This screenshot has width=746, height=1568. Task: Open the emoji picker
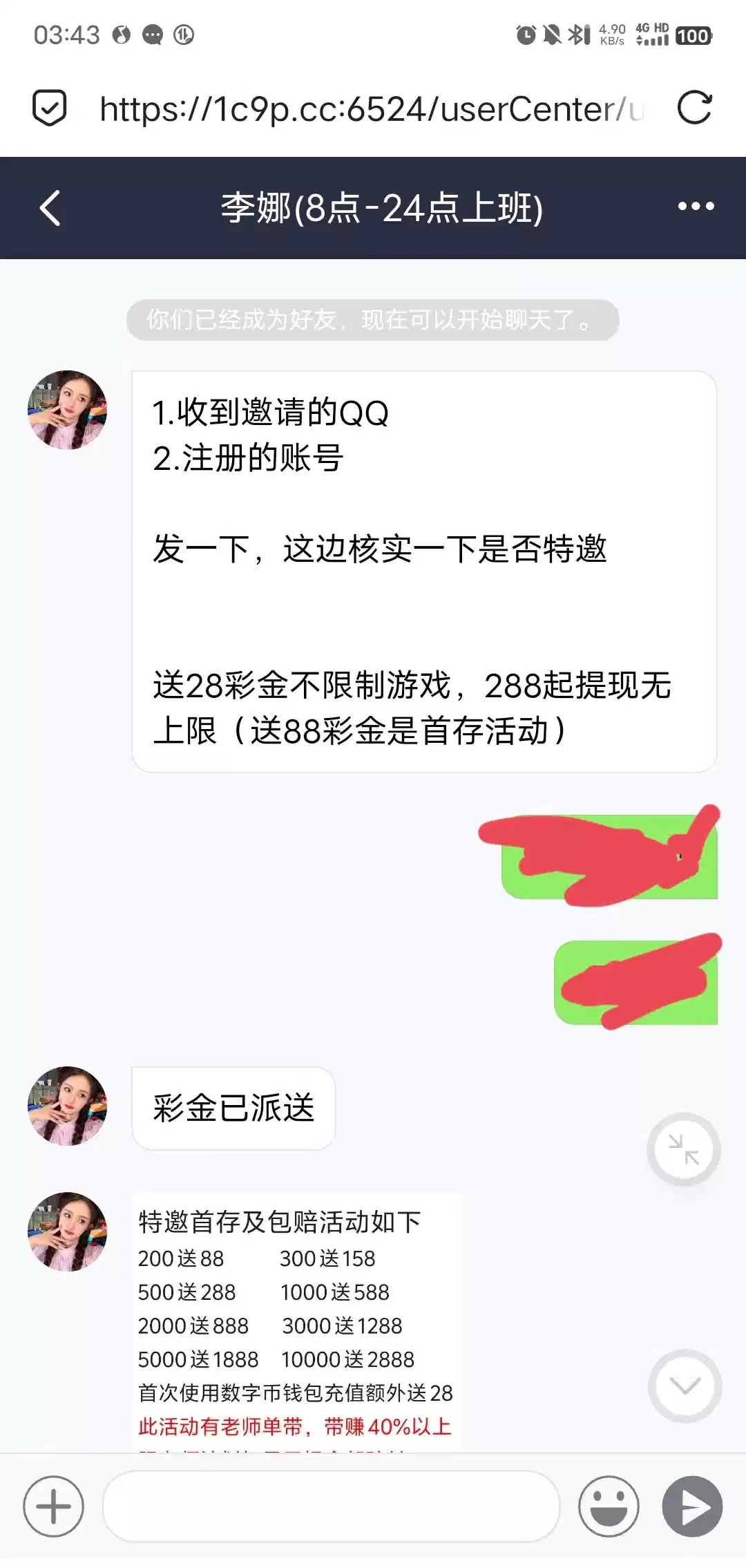point(609,1506)
